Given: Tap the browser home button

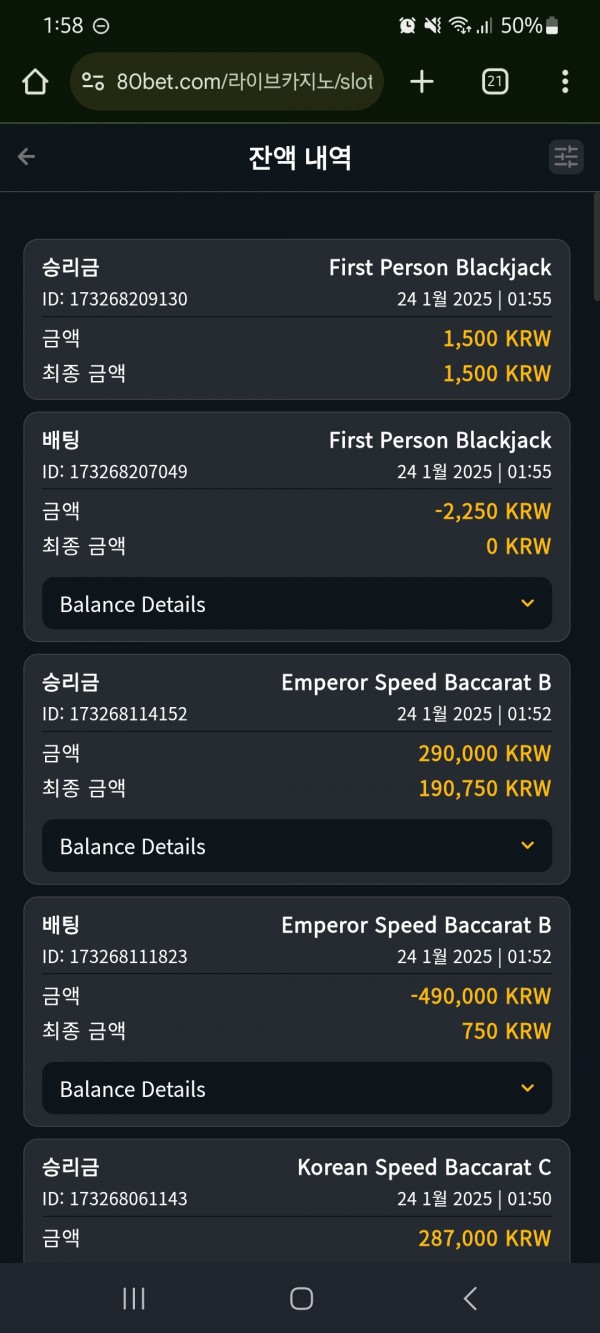Looking at the screenshot, I should coord(35,82).
